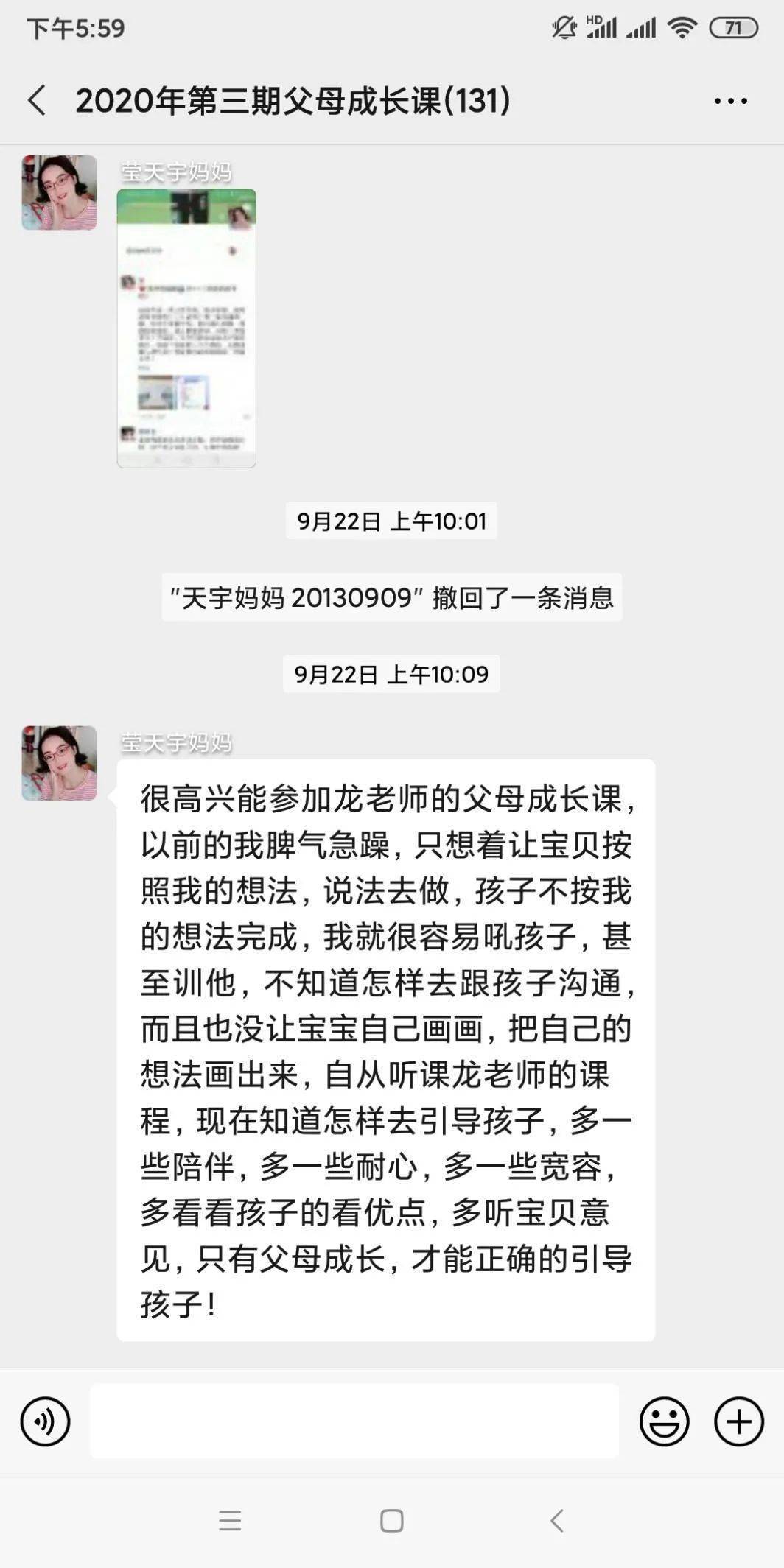Open the emoji picker
Screen dimensions: 784x1568
pos(664,1421)
